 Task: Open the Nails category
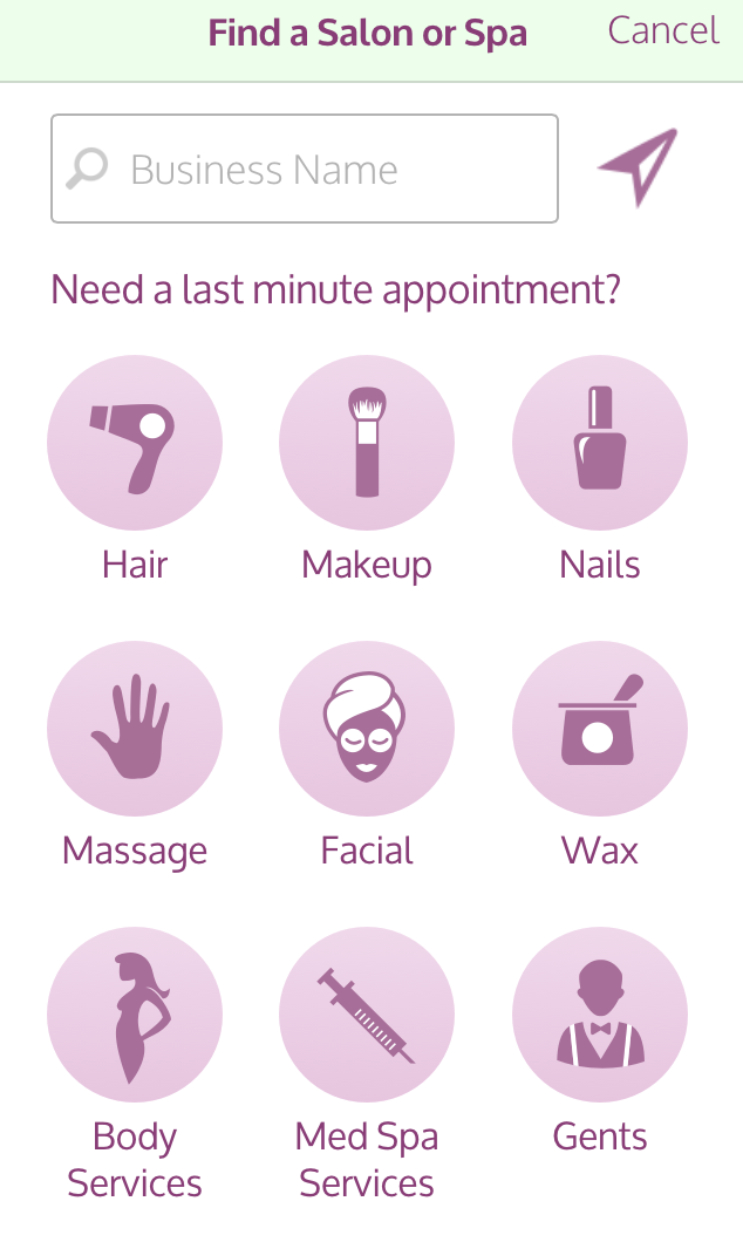click(600, 443)
